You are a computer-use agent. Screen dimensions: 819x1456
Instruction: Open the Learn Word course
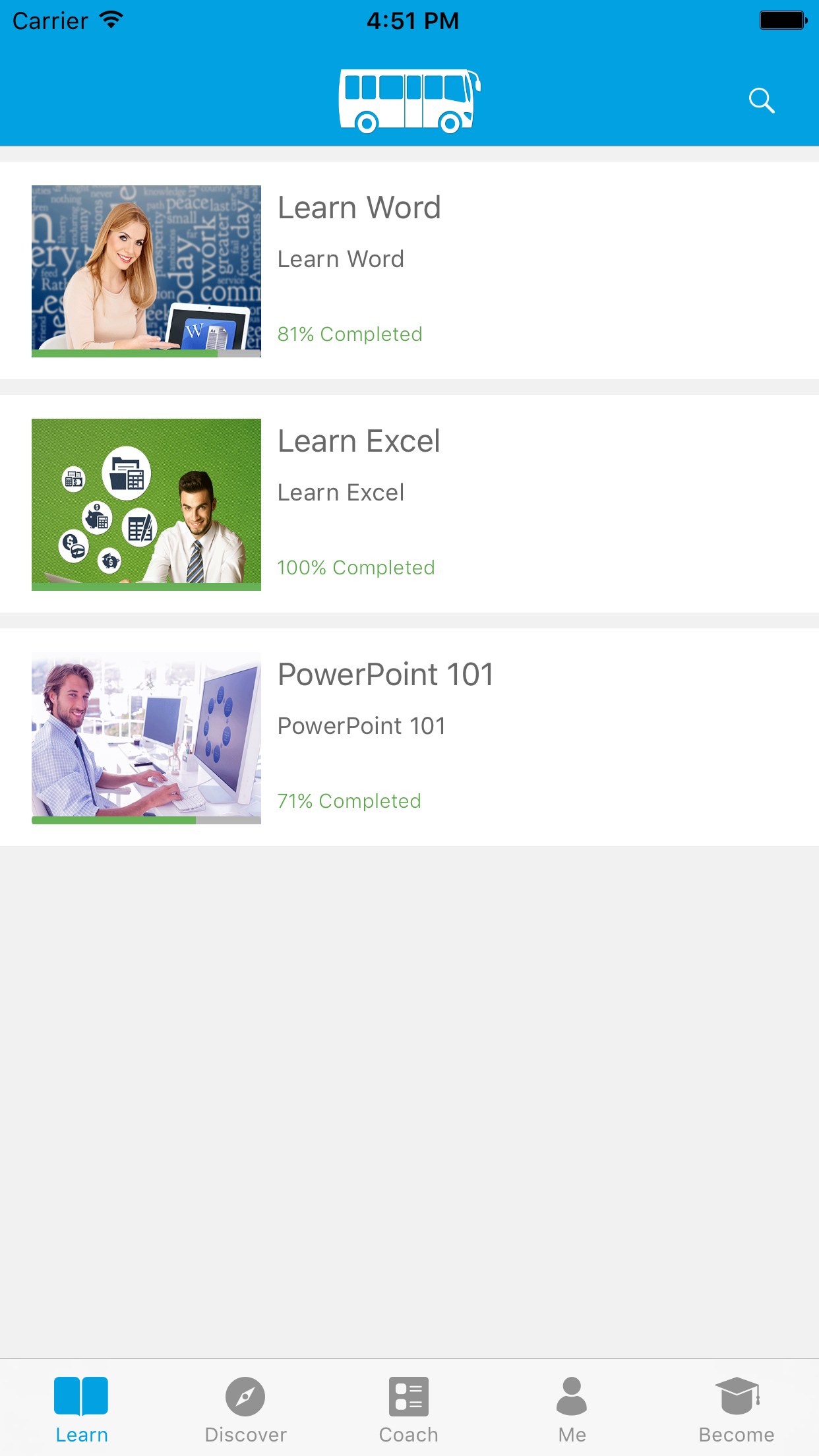point(359,208)
